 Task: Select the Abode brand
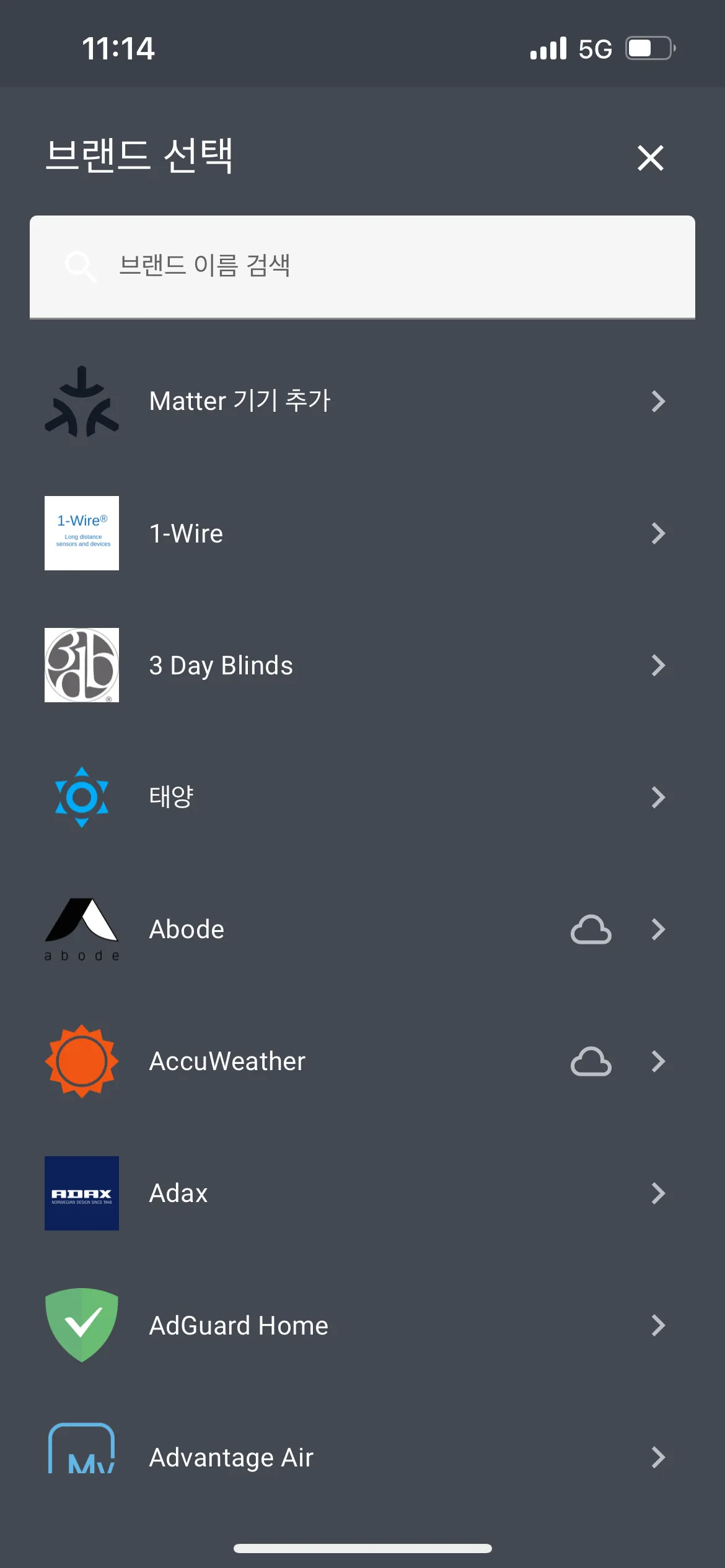tap(362, 929)
